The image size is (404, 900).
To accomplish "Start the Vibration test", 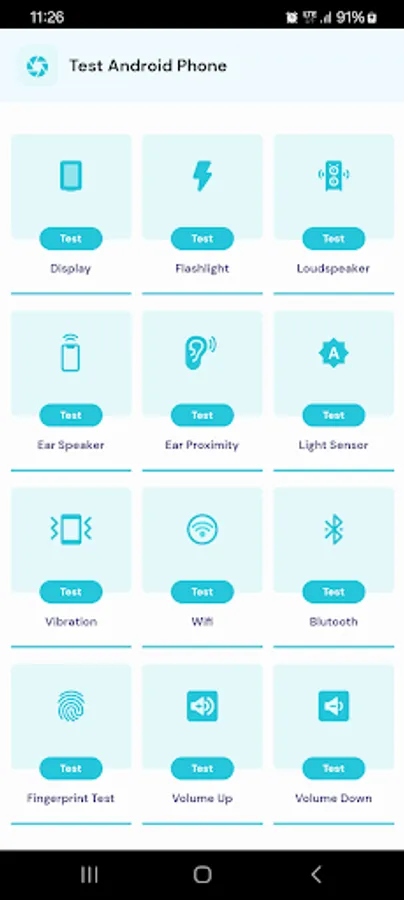I will coord(71,592).
